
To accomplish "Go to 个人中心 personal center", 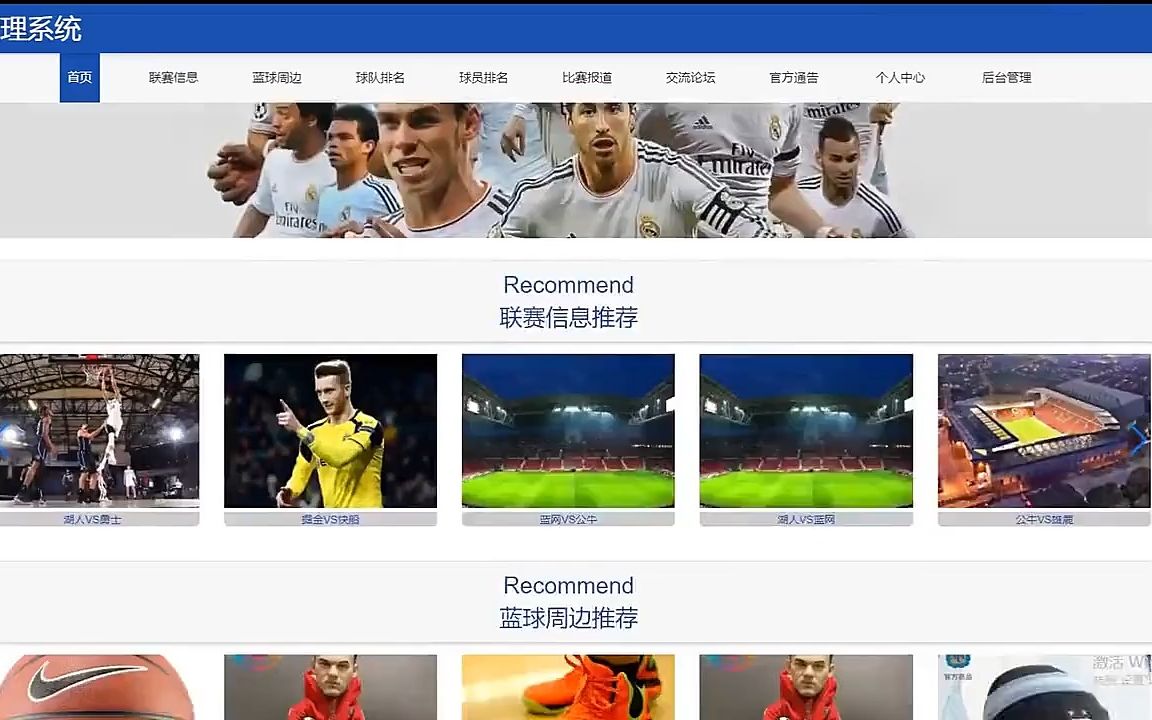I will [x=900, y=78].
